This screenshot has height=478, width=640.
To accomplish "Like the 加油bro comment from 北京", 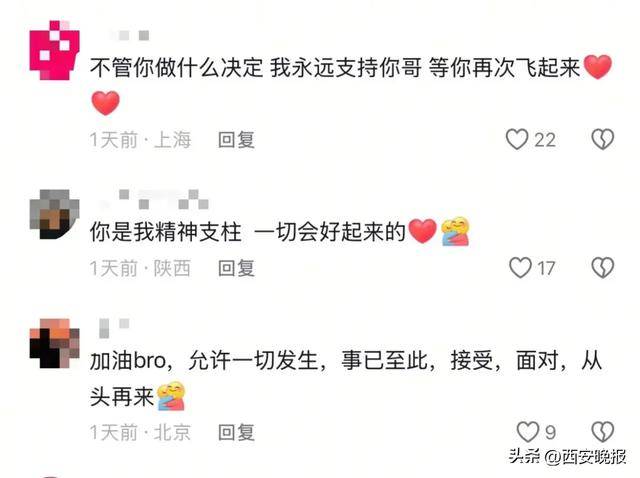I will [527, 432].
